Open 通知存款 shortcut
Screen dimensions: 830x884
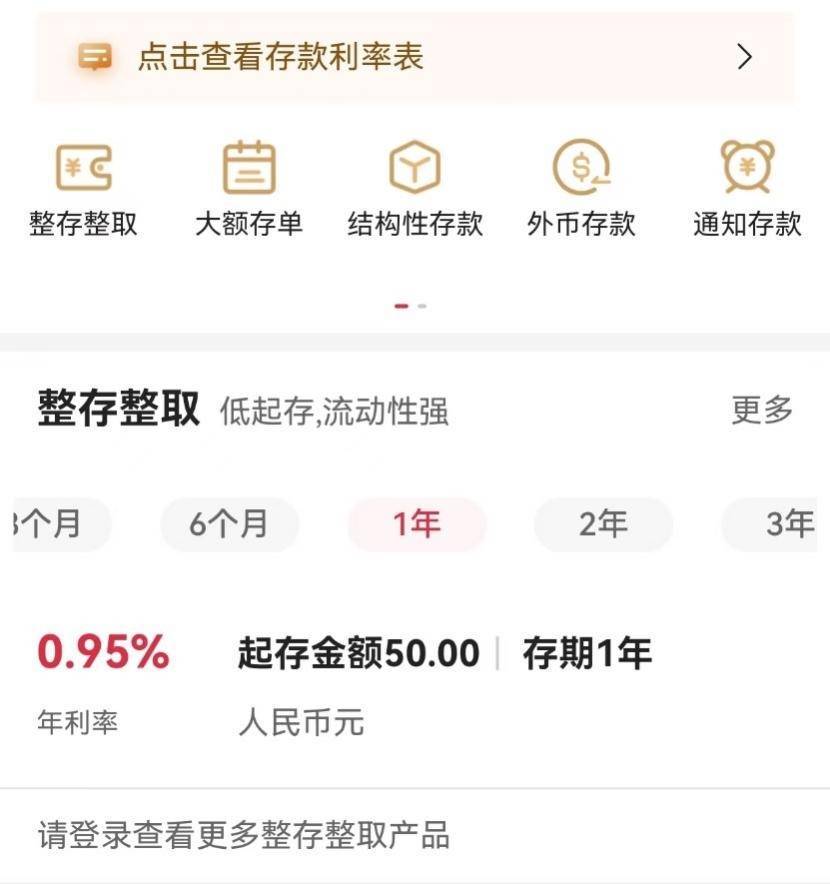point(747,190)
